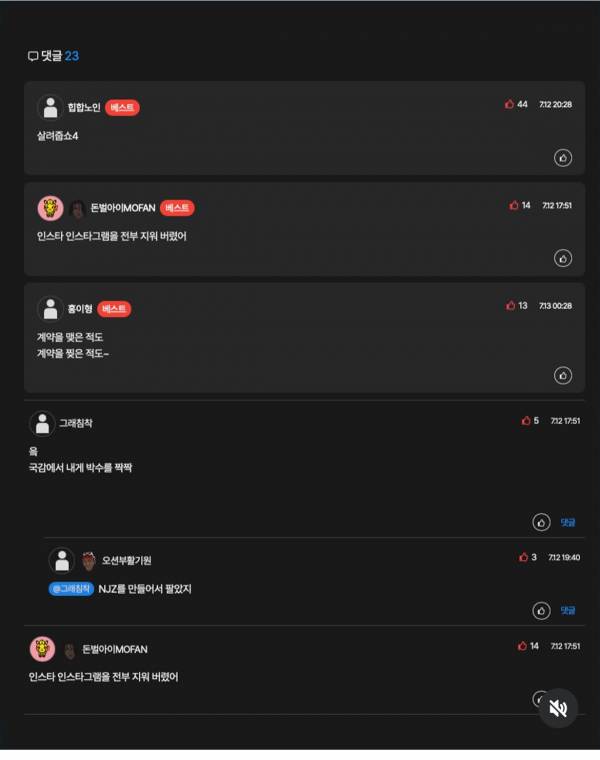
Task: Open 오션부활기원's profile avatar
Action: [62, 560]
